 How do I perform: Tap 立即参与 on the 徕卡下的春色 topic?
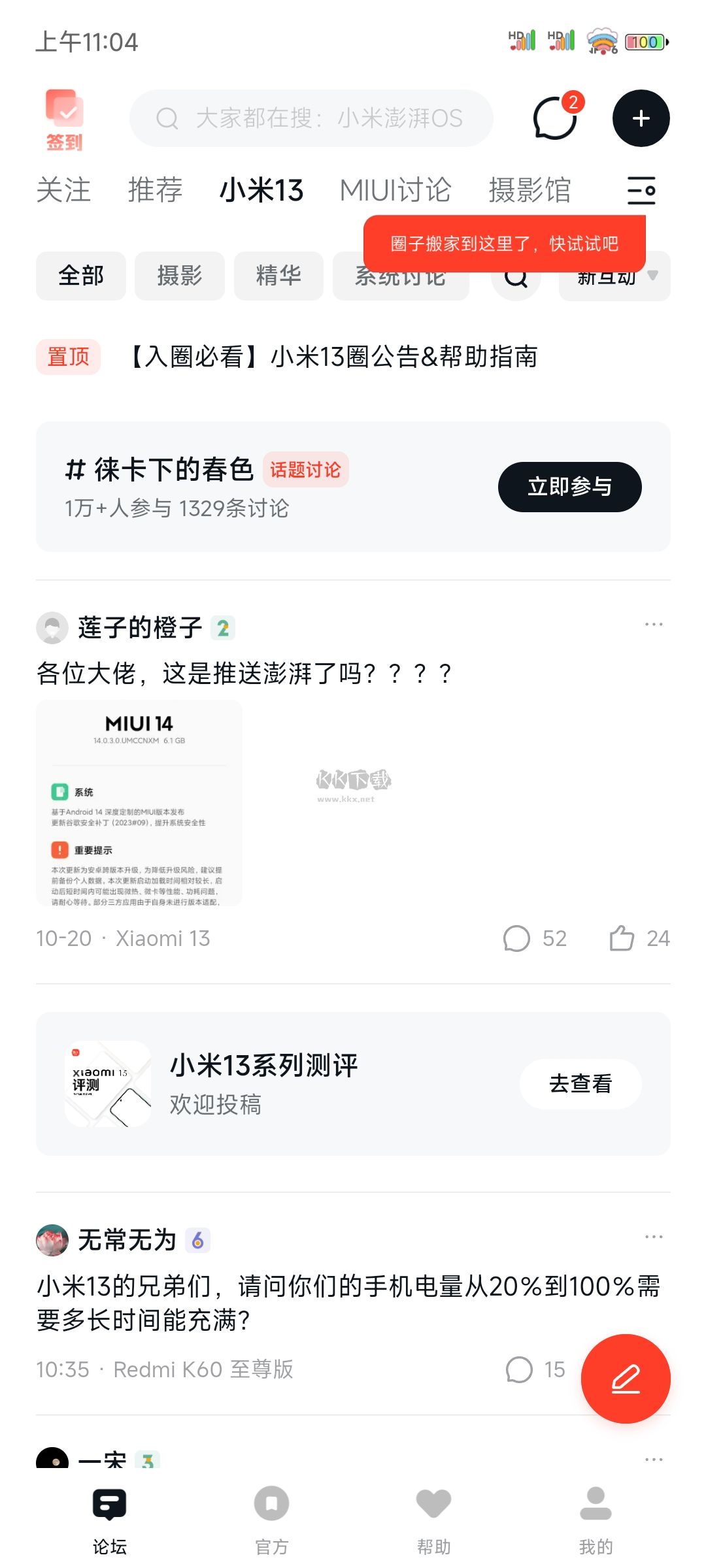569,486
